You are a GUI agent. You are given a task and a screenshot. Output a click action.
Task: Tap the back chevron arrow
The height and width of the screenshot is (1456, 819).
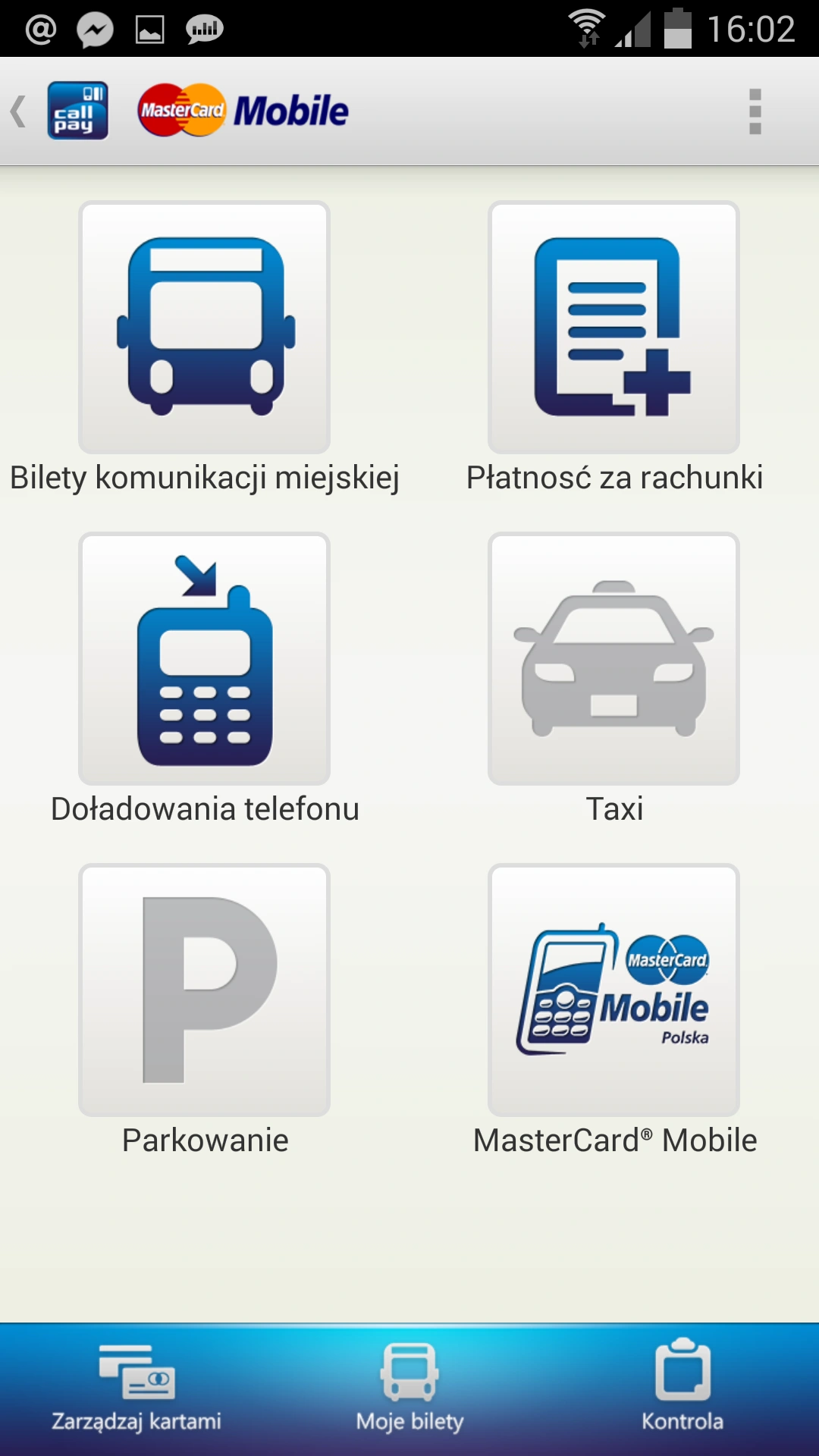tap(17, 111)
